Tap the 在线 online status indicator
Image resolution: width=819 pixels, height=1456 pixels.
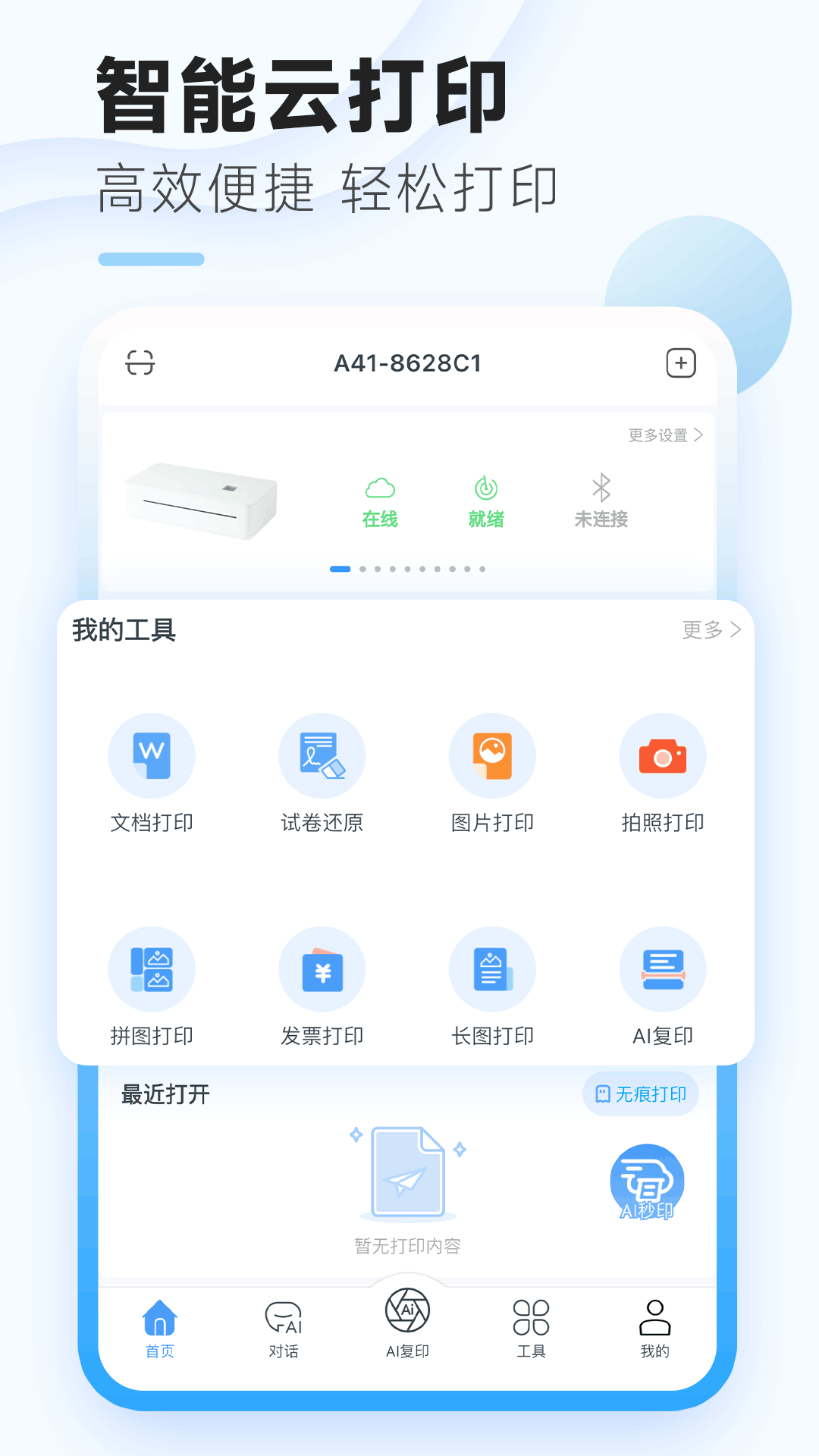coord(380,500)
